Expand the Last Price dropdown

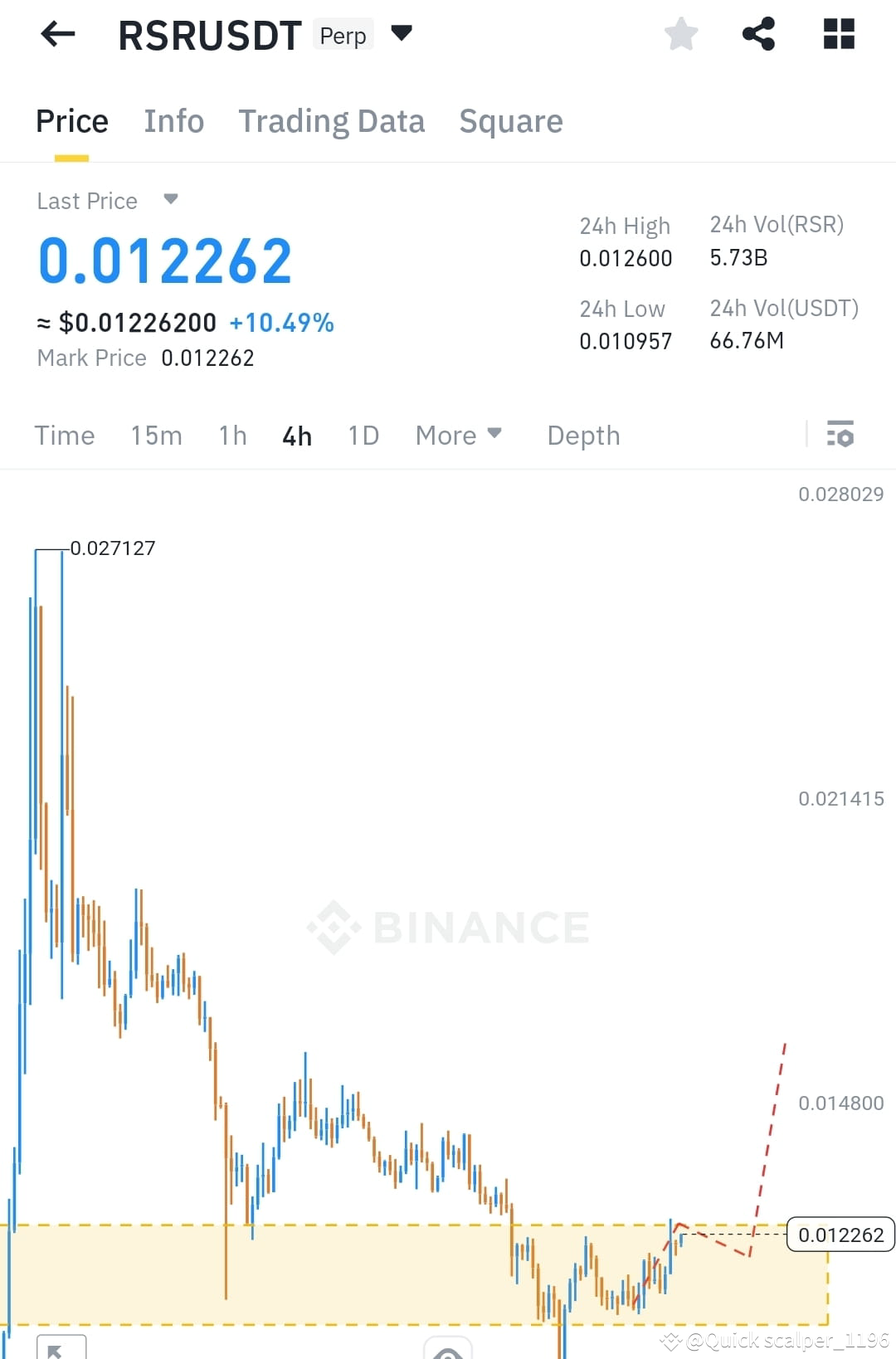171,199
